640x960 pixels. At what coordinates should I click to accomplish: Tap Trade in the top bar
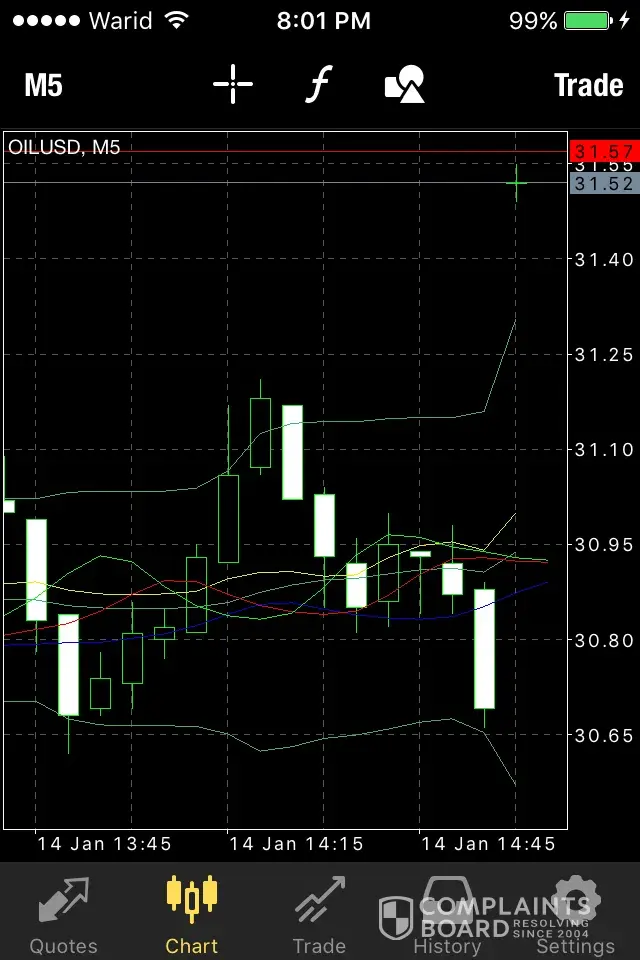pyautogui.click(x=588, y=85)
